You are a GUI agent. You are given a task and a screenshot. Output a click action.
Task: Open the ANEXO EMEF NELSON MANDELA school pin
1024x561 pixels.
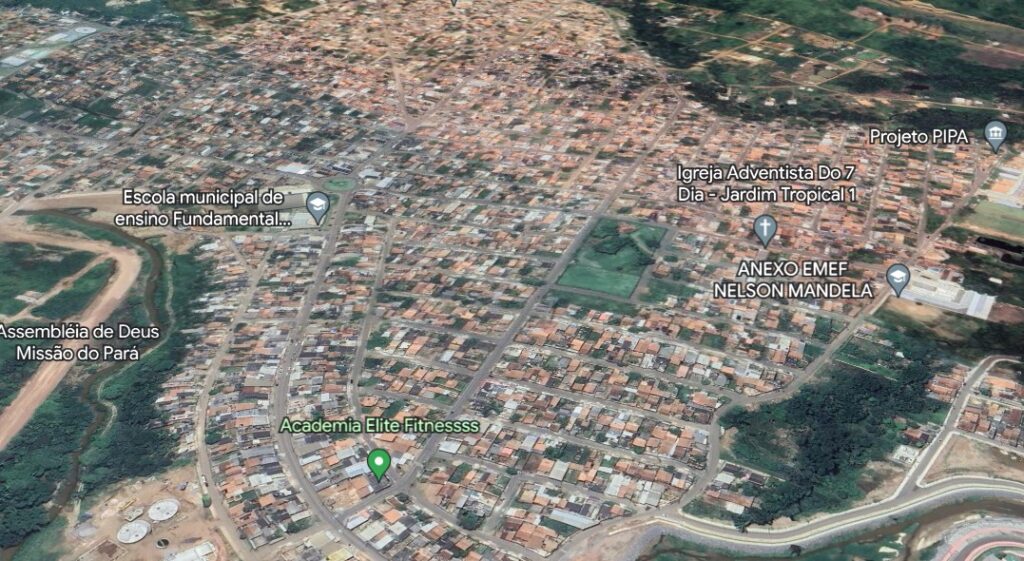[x=898, y=278]
